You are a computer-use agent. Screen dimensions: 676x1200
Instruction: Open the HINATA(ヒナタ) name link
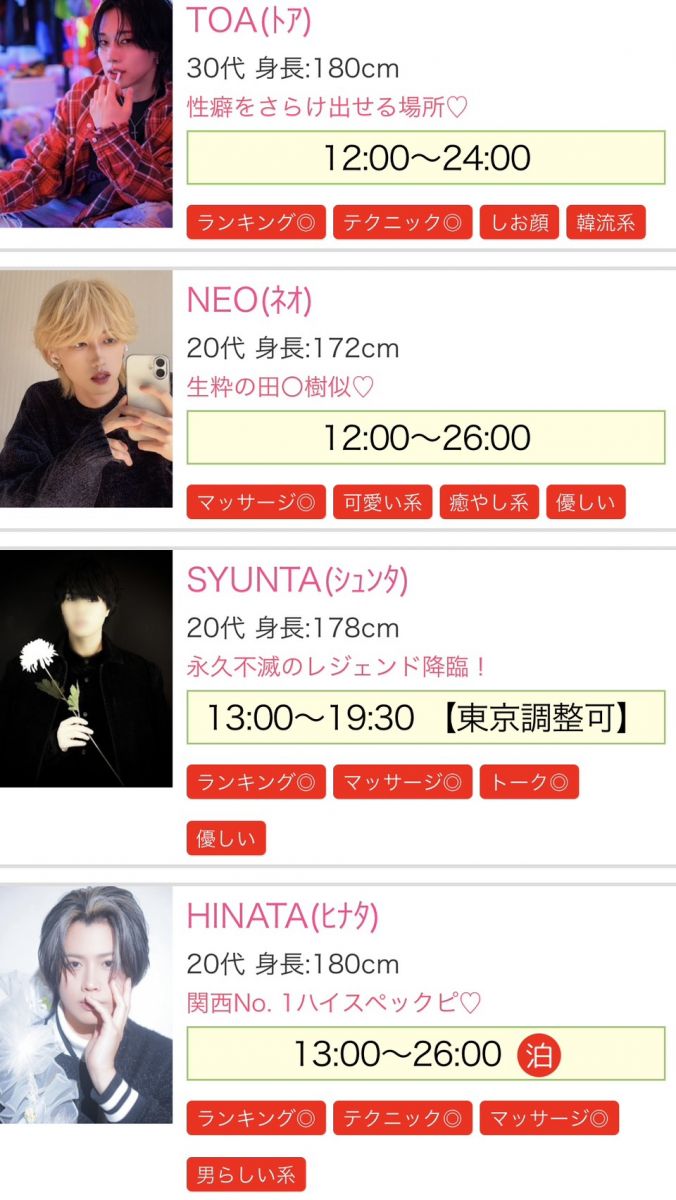click(x=283, y=915)
